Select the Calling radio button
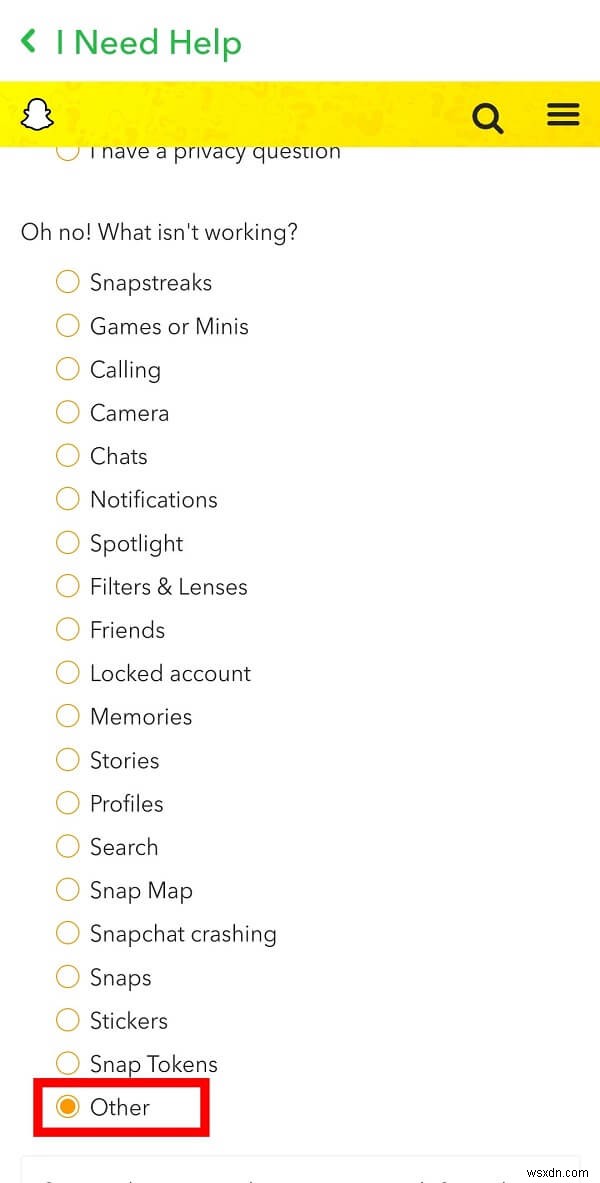The image size is (600, 1183). tap(67, 369)
